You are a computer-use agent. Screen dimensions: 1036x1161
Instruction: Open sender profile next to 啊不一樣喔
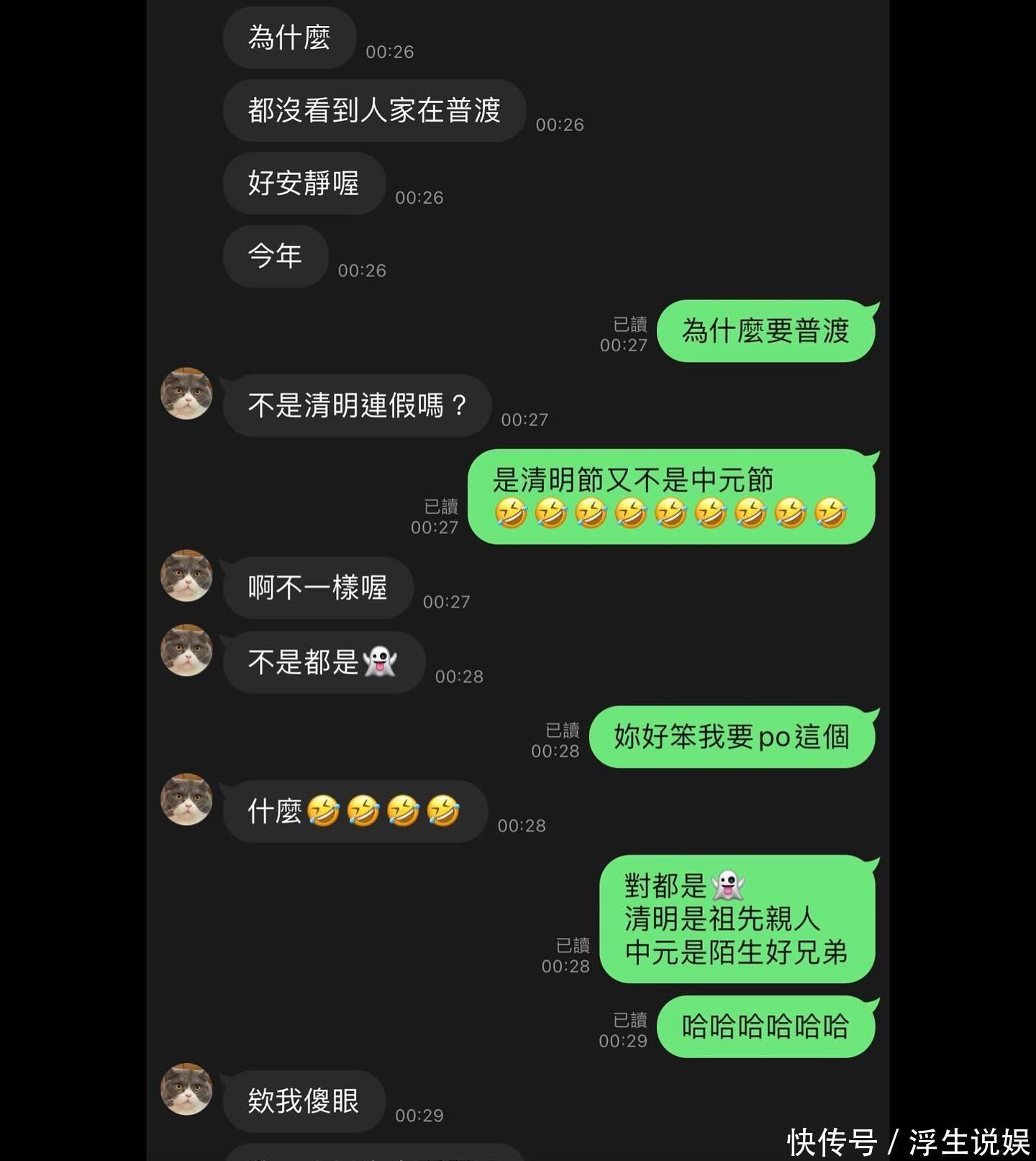[186, 576]
